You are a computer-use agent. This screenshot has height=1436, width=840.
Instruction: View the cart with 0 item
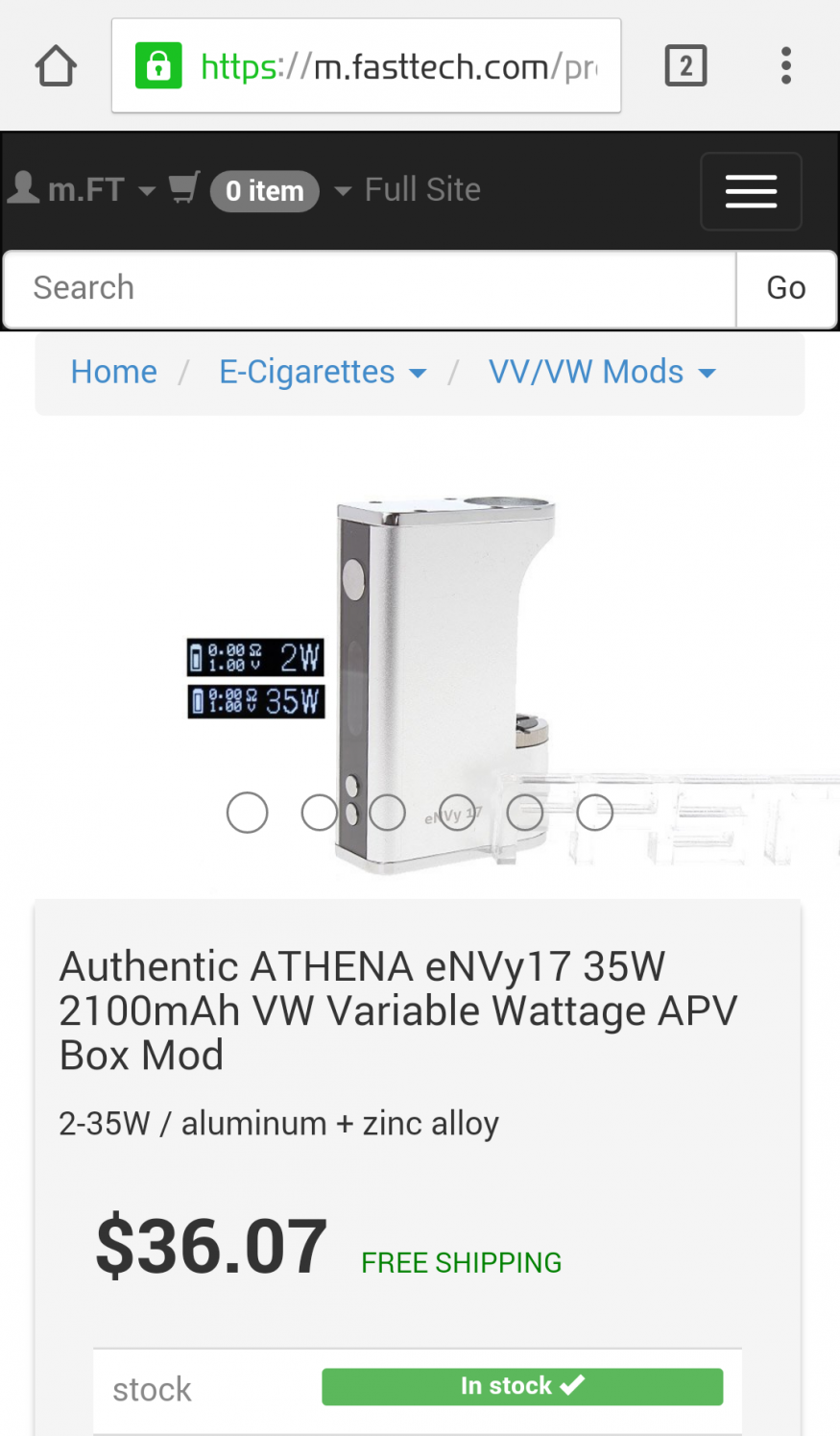coord(245,190)
